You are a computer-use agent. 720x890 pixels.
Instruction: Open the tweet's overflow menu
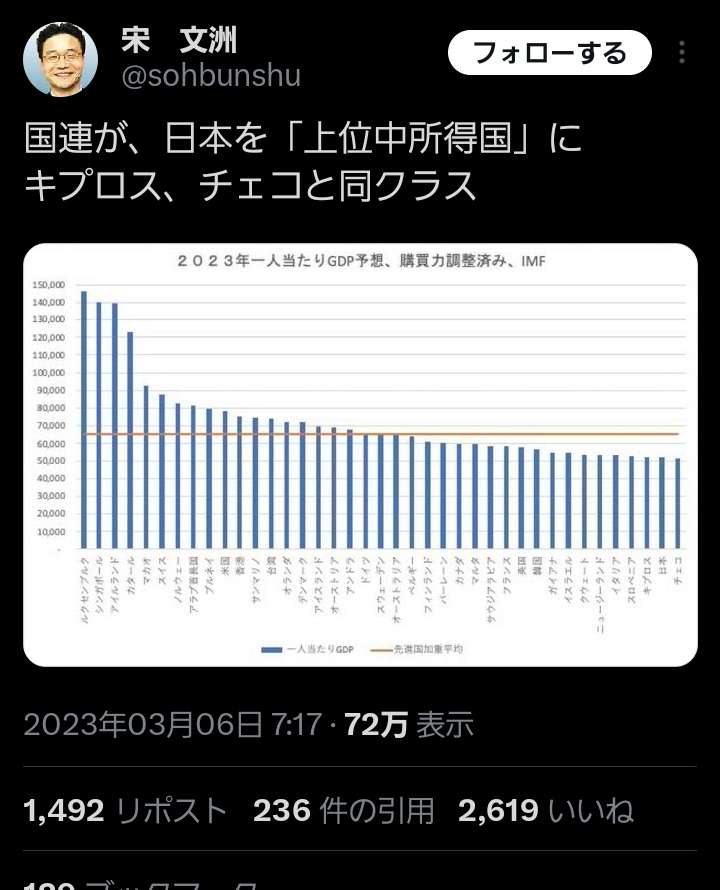pyautogui.click(x=682, y=53)
